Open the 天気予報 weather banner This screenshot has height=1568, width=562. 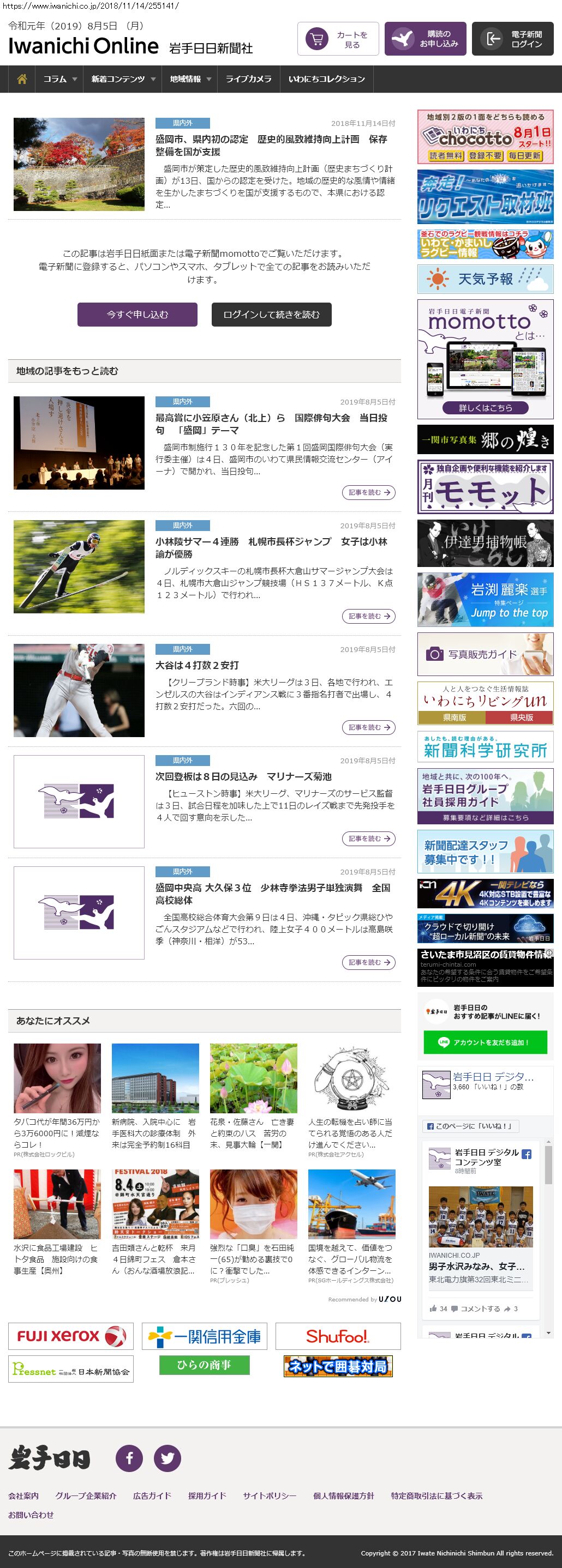click(485, 279)
